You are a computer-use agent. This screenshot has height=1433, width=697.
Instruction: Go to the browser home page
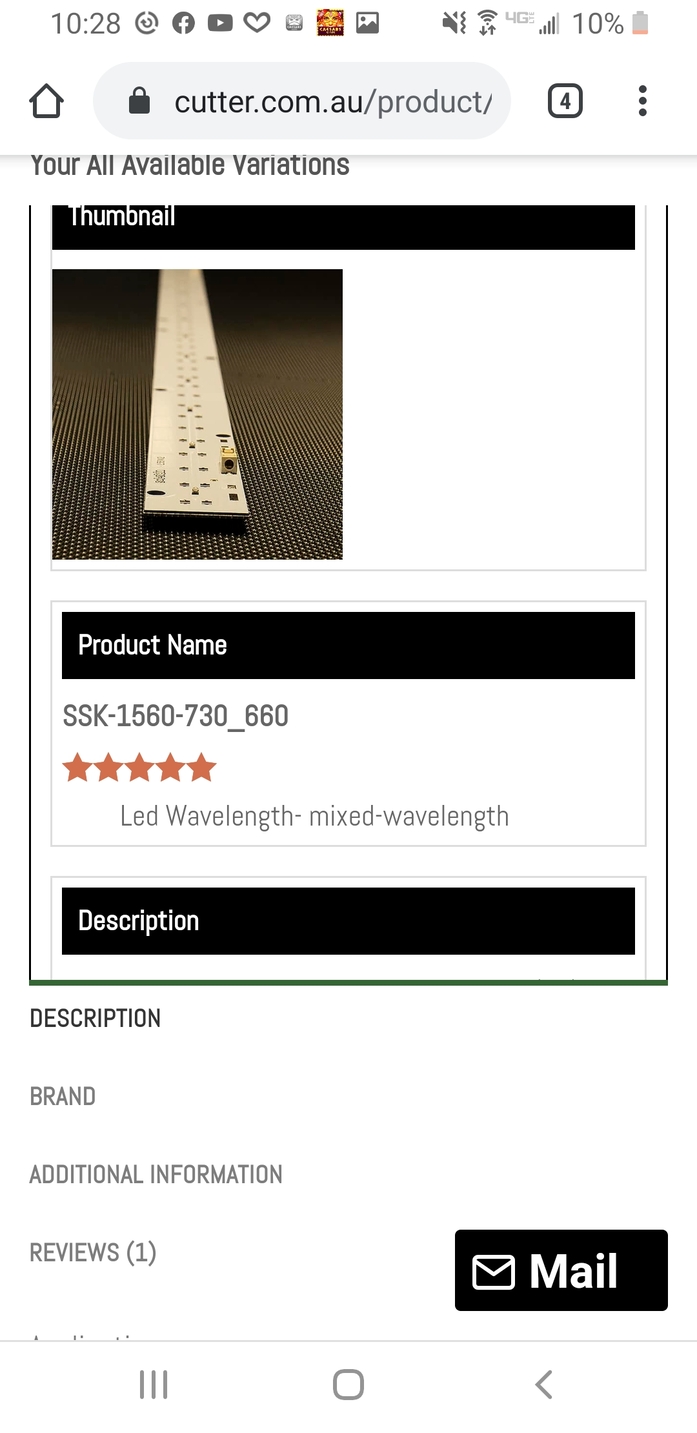[x=46, y=101]
